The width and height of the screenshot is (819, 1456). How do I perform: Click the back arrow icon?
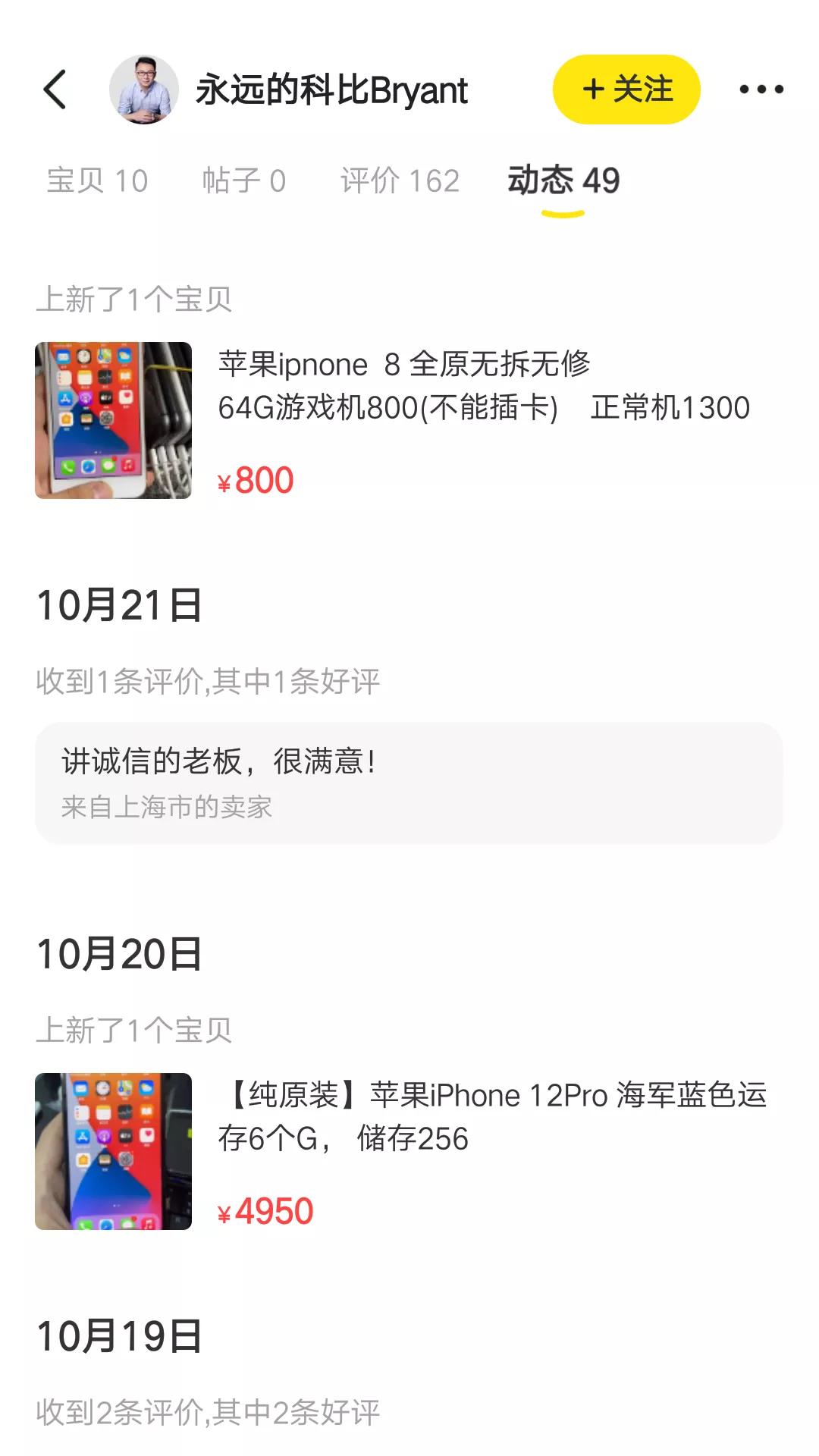55,89
